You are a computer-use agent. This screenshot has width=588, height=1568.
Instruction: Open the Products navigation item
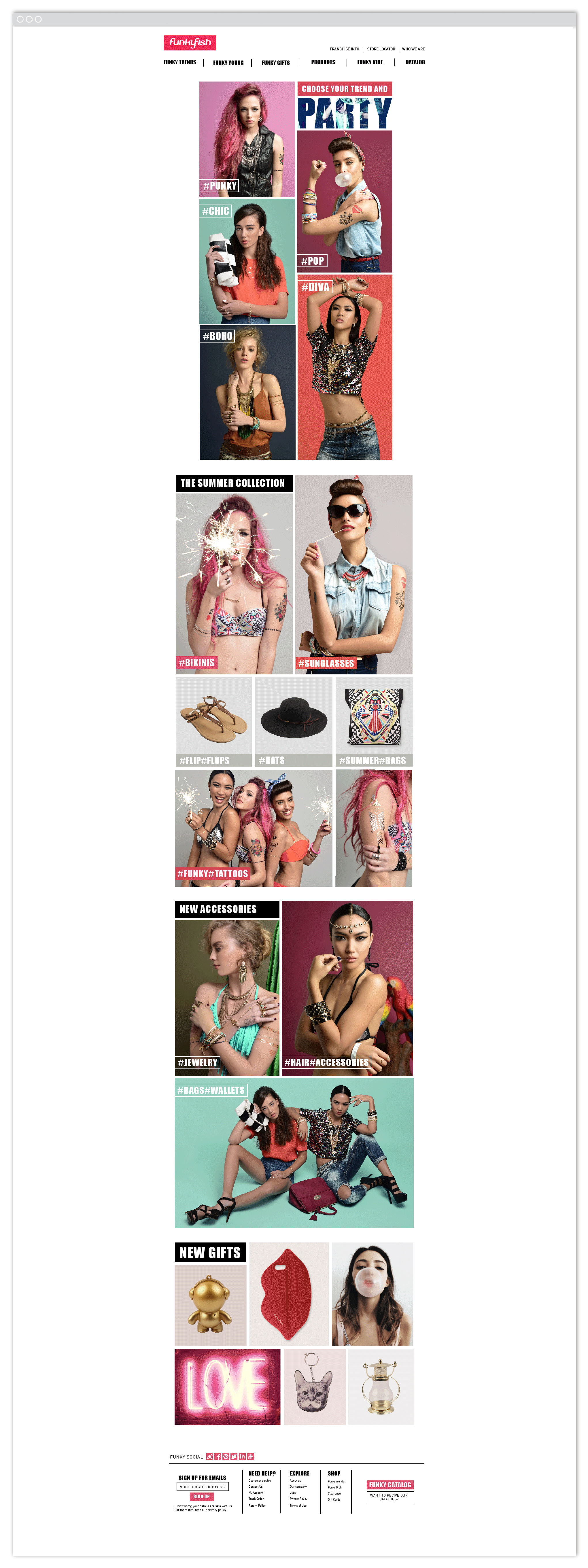pos(323,62)
